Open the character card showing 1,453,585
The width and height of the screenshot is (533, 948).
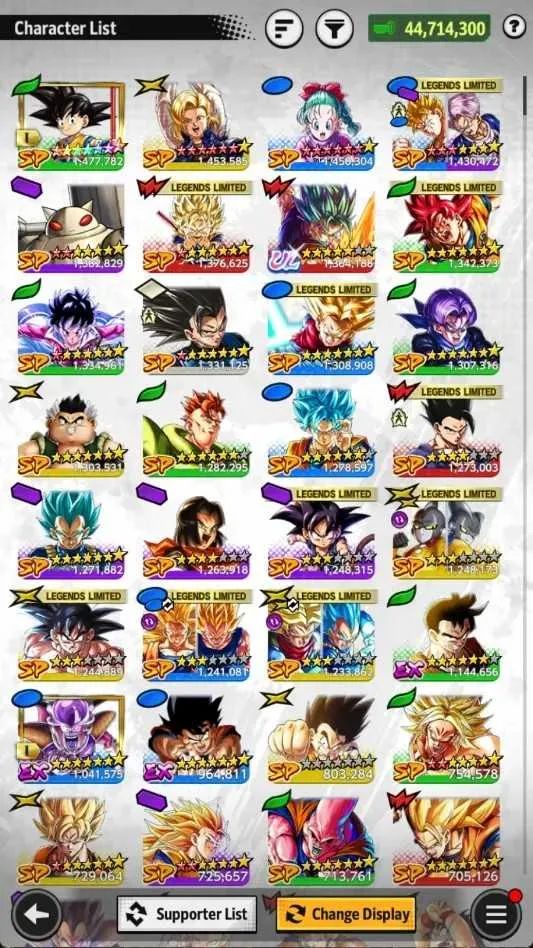(x=196, y=125)
